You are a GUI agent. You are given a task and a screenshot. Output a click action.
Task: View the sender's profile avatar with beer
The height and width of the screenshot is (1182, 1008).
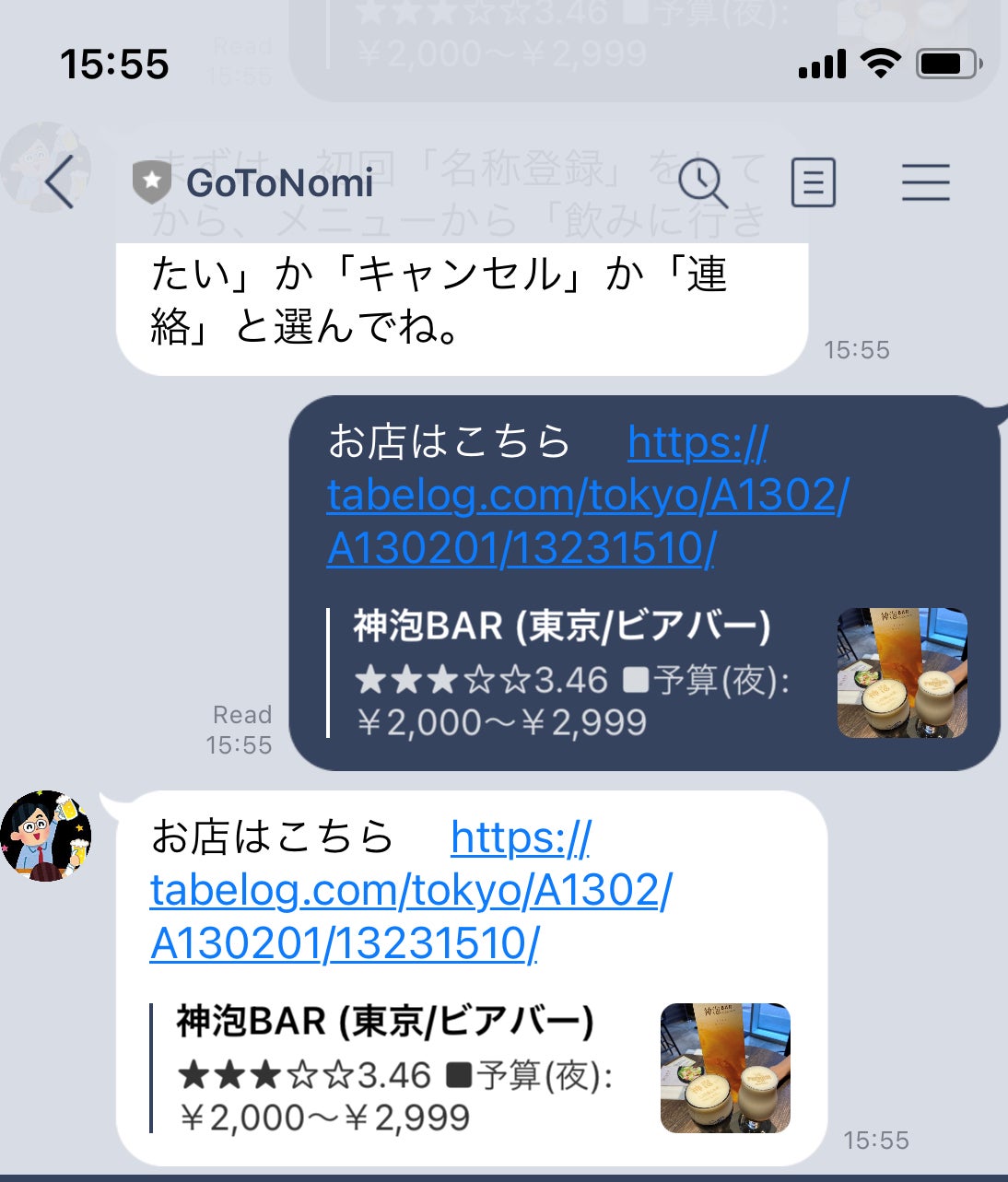pos(46,836)
